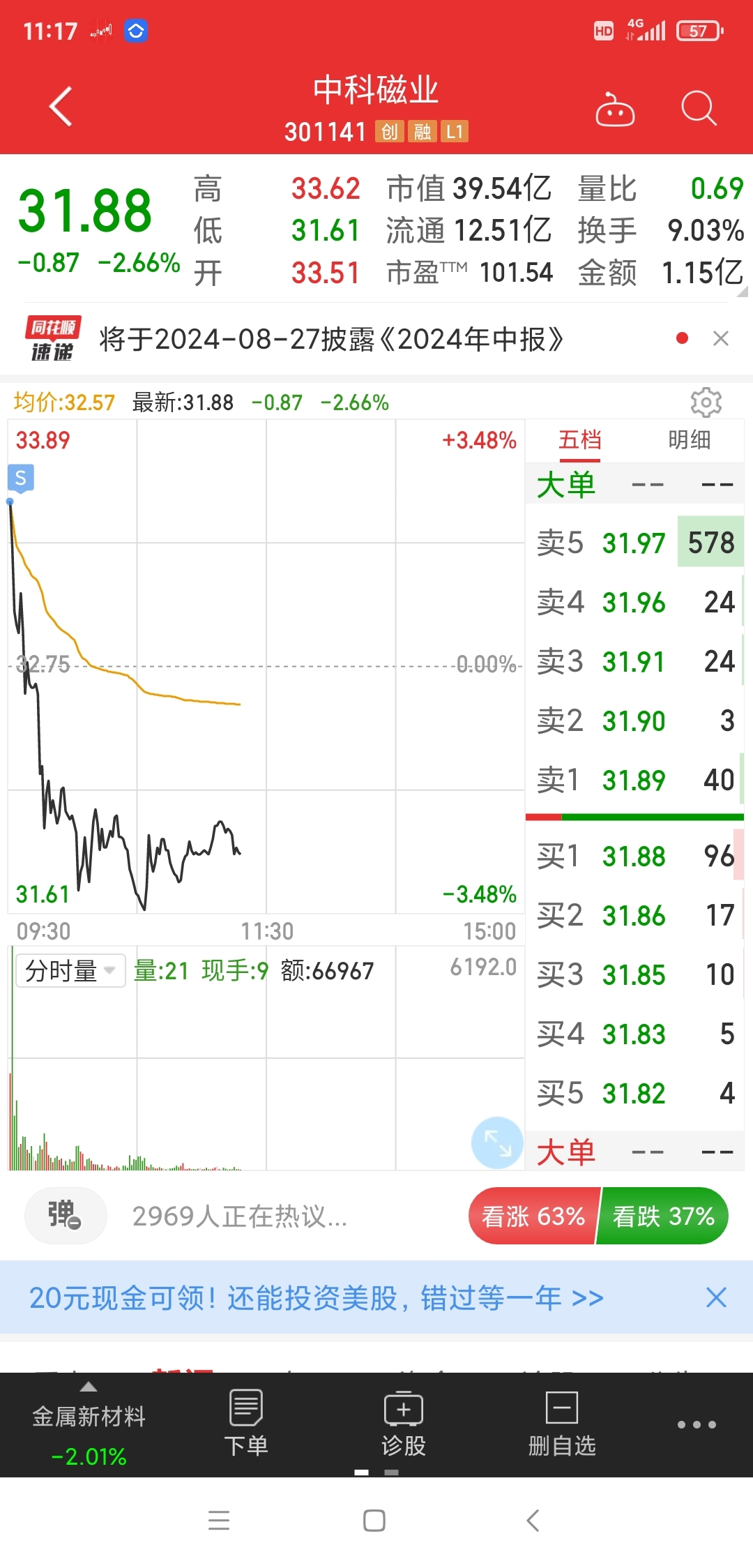Vote 看跌 bearish on this stock

[663, 1216]
